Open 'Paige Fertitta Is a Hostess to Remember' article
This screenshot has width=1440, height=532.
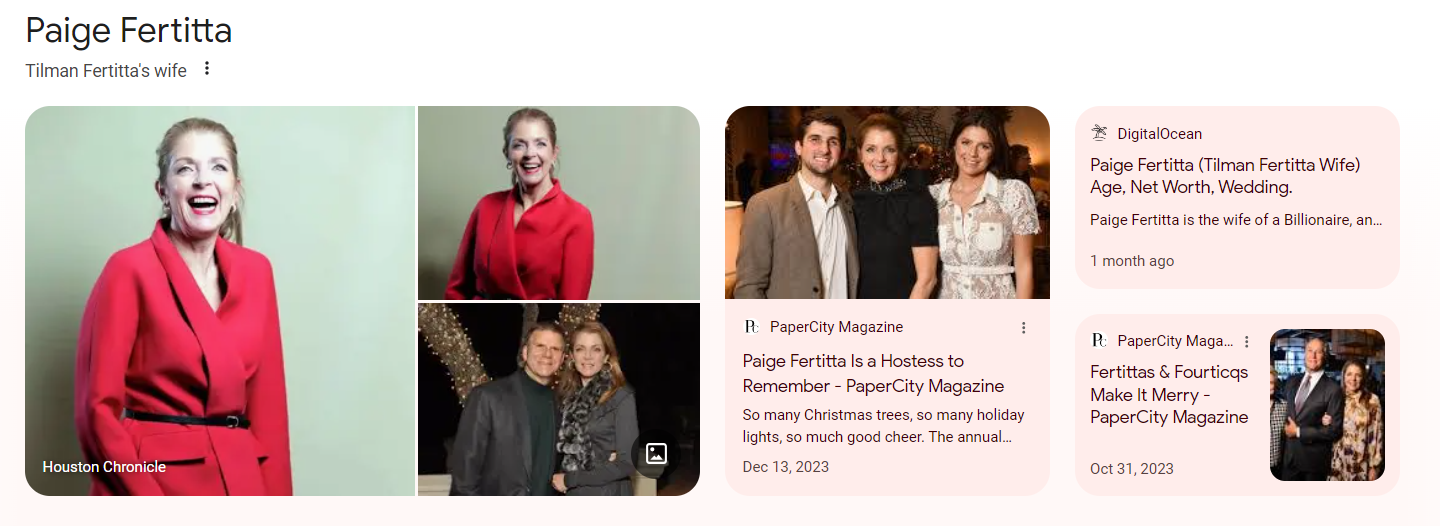point(872,373)
